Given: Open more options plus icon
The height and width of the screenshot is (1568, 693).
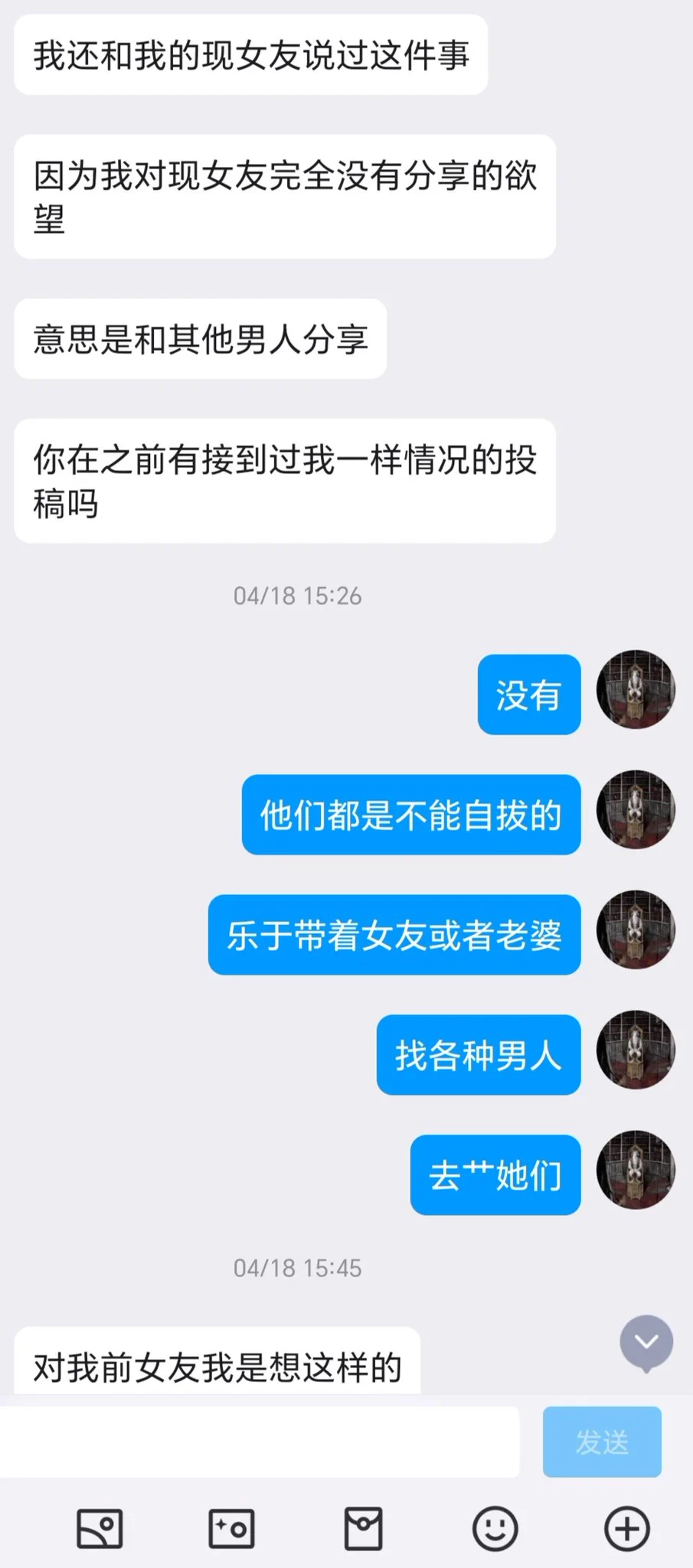Looking at the screenshot, I should [x=626, y=1529].
